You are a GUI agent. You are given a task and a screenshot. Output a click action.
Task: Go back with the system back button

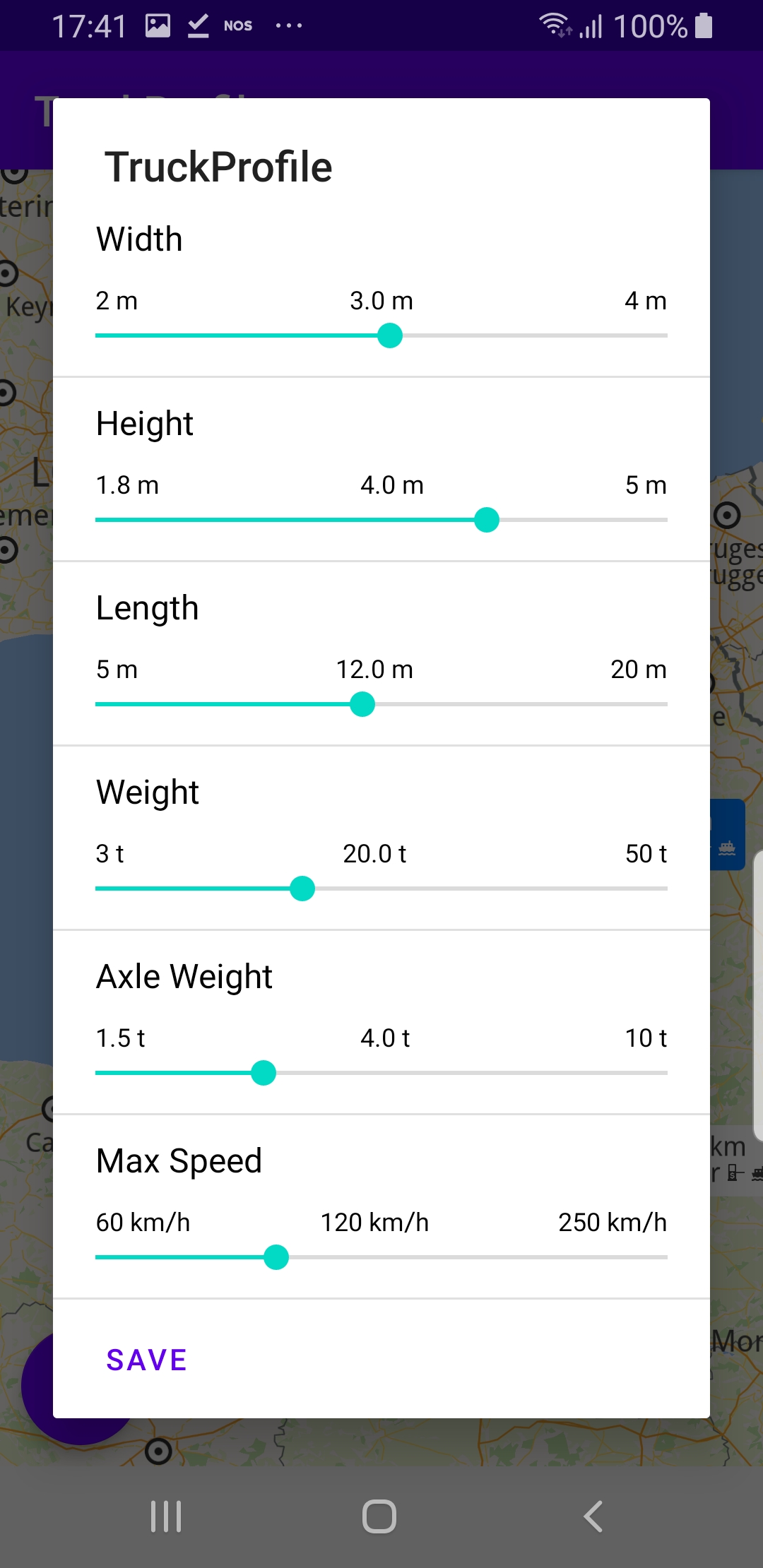[x=593, y=1516]
